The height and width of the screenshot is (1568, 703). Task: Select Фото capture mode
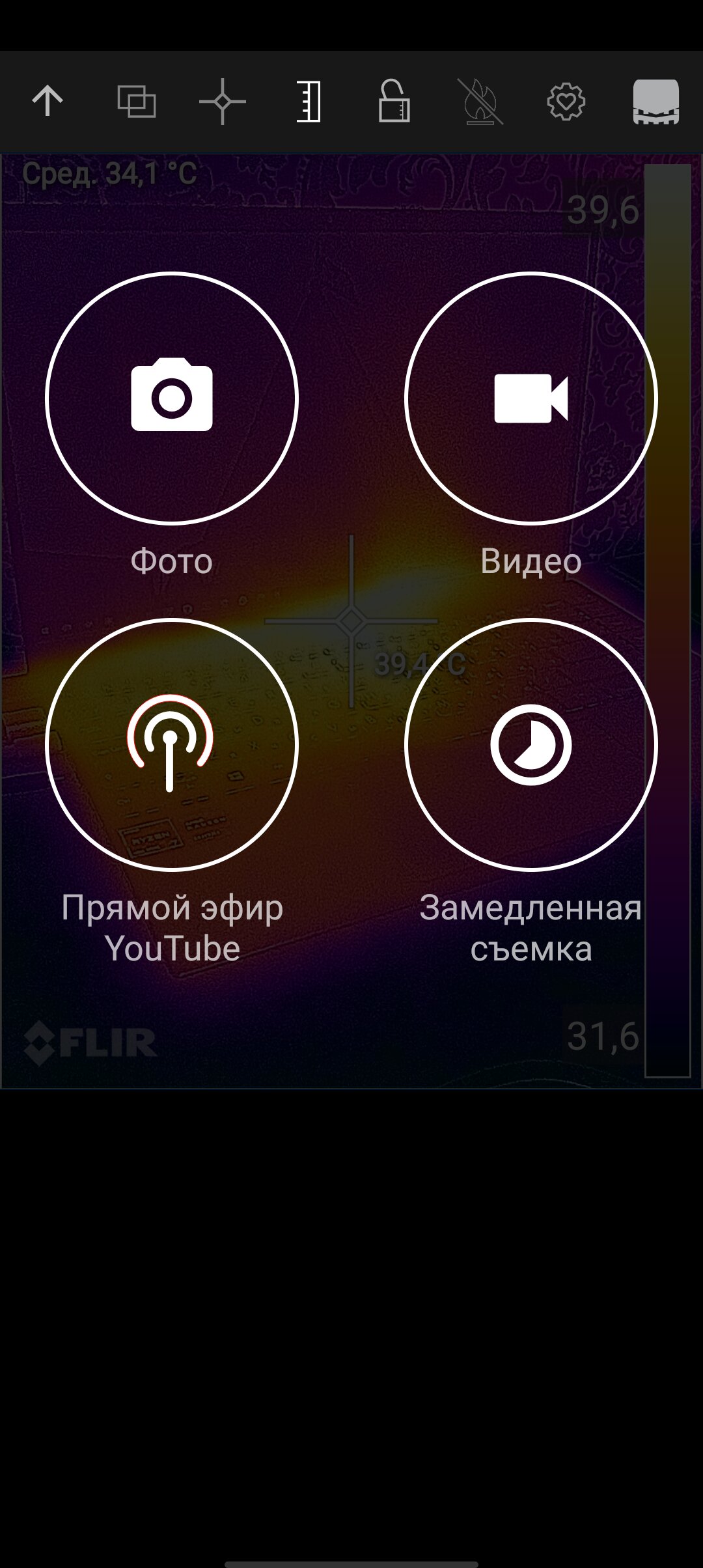(172, 398)
